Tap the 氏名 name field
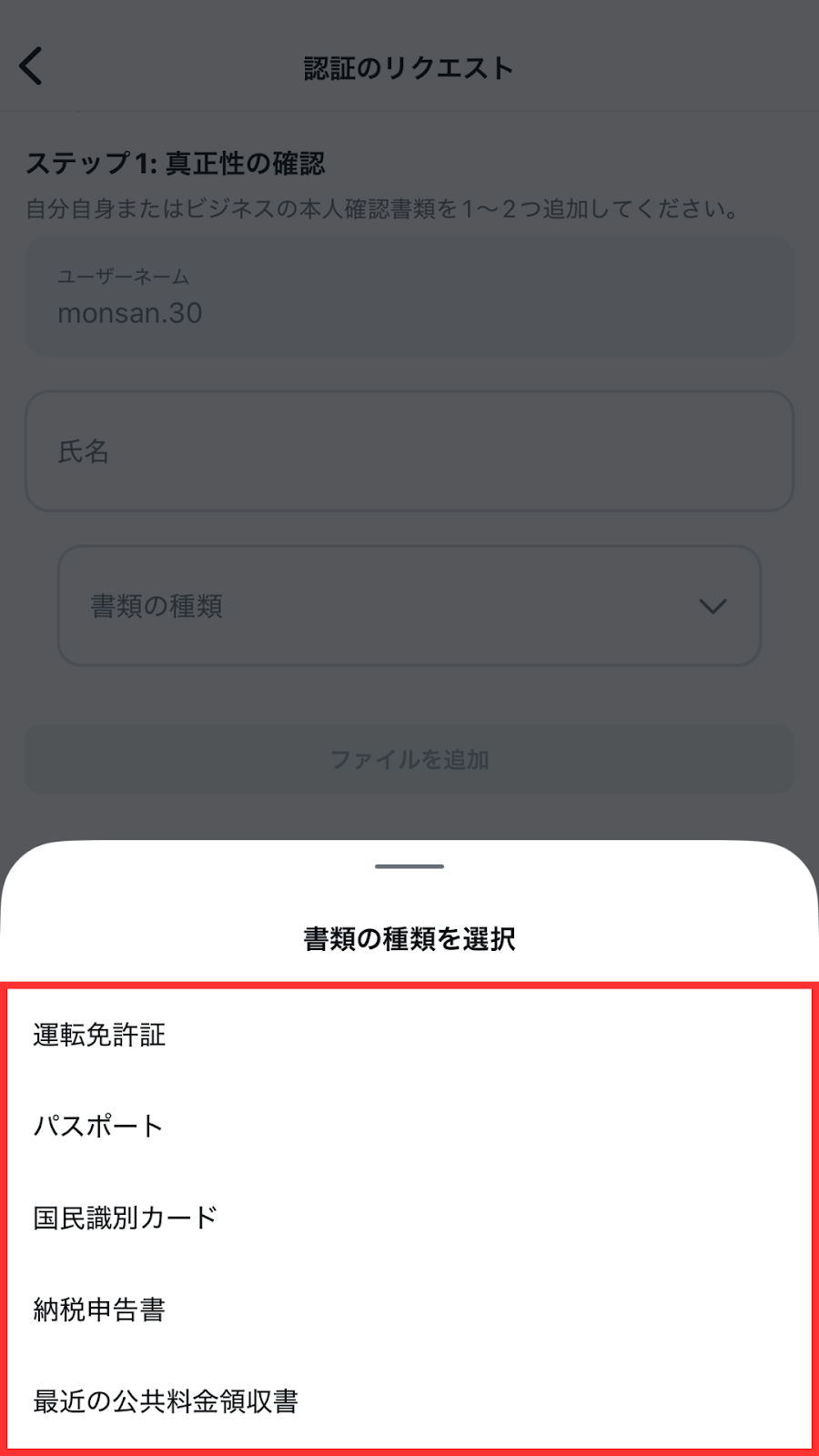Viewport: 819px width, 1456px height. [x=409, y=451]
